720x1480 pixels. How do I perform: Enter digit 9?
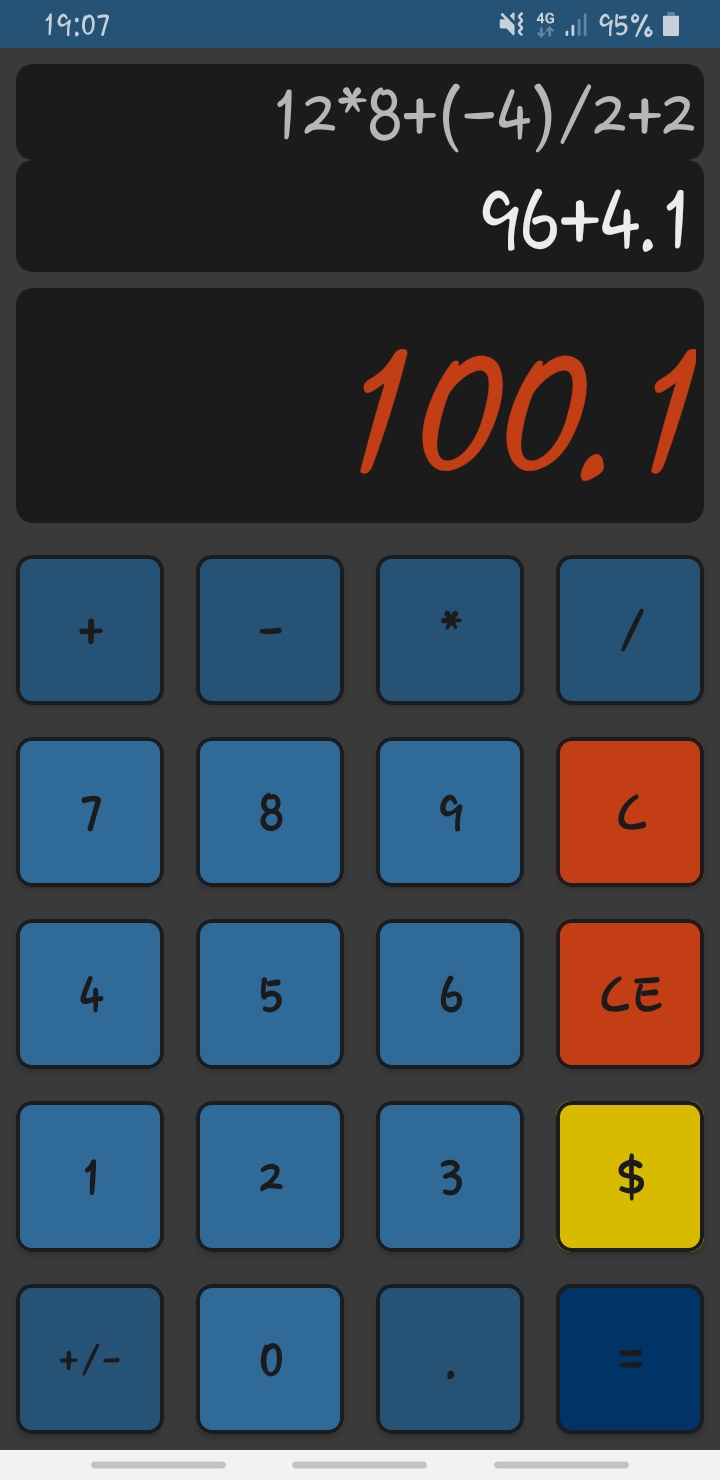point(450,812)
